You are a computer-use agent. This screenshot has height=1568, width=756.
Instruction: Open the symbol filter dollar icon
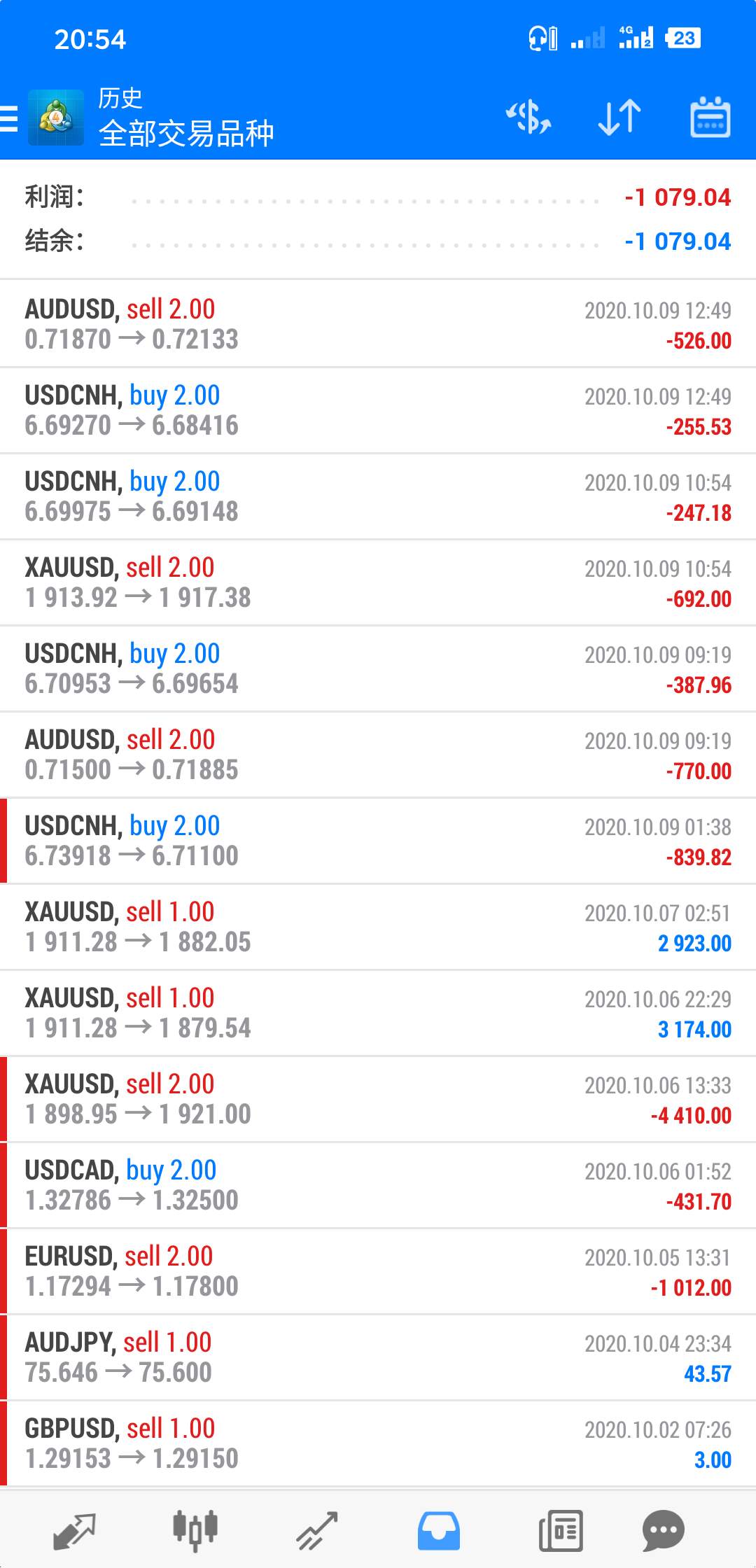pyautogui.click(x=529, y=117)
